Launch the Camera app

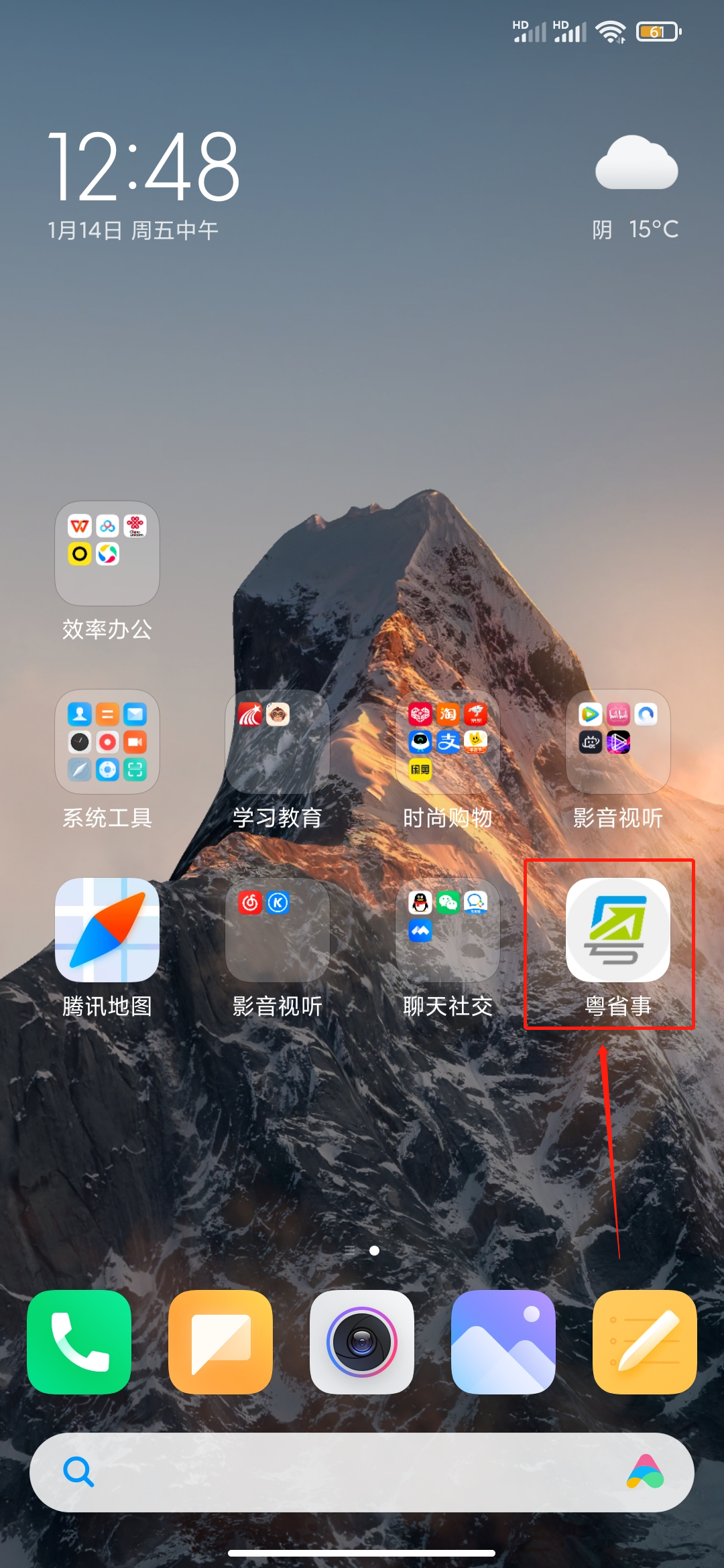(x=362, y=1342)
